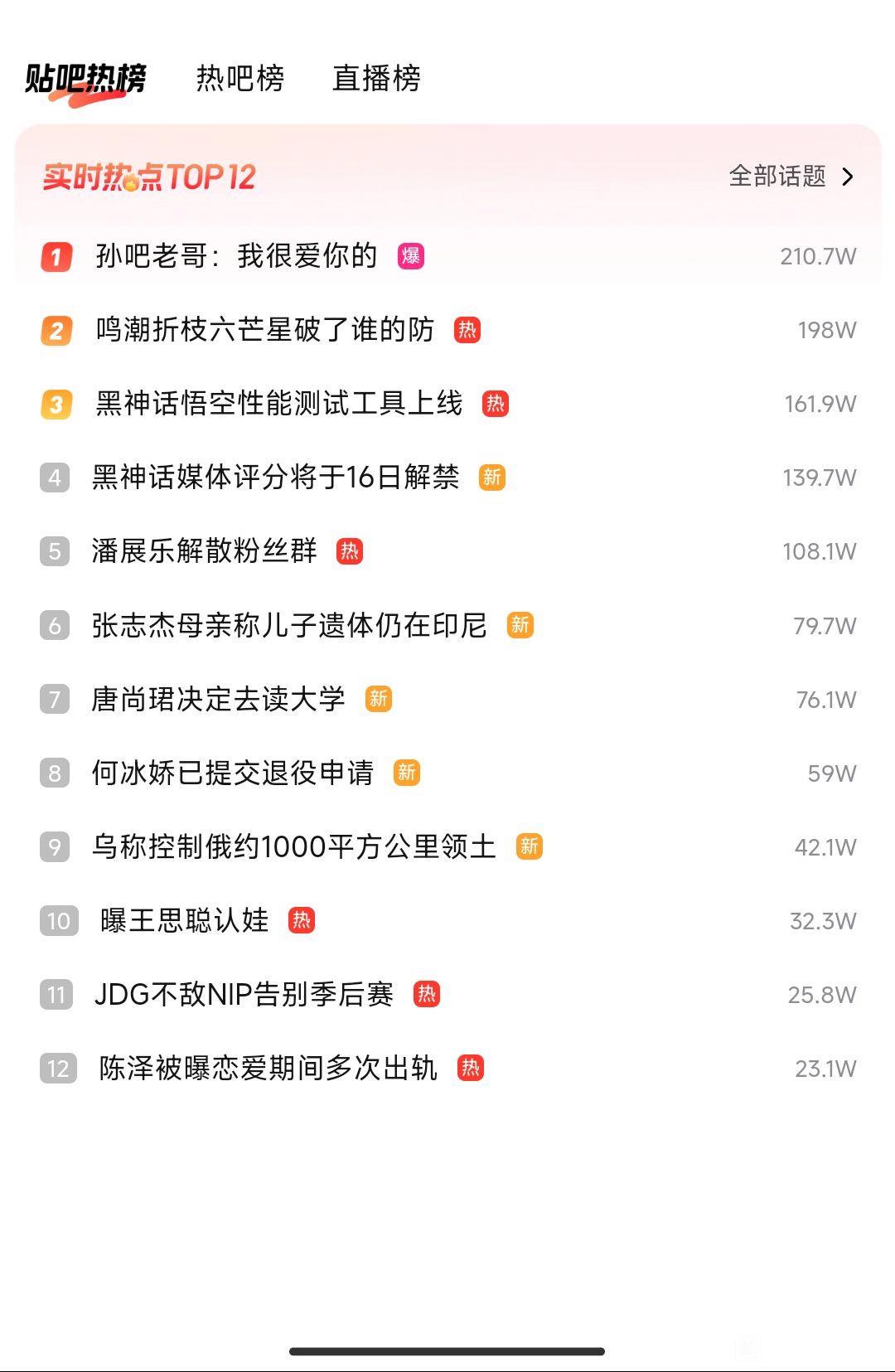View 黑神话悟空性能测试工具上线 topic

click(278, 404)
